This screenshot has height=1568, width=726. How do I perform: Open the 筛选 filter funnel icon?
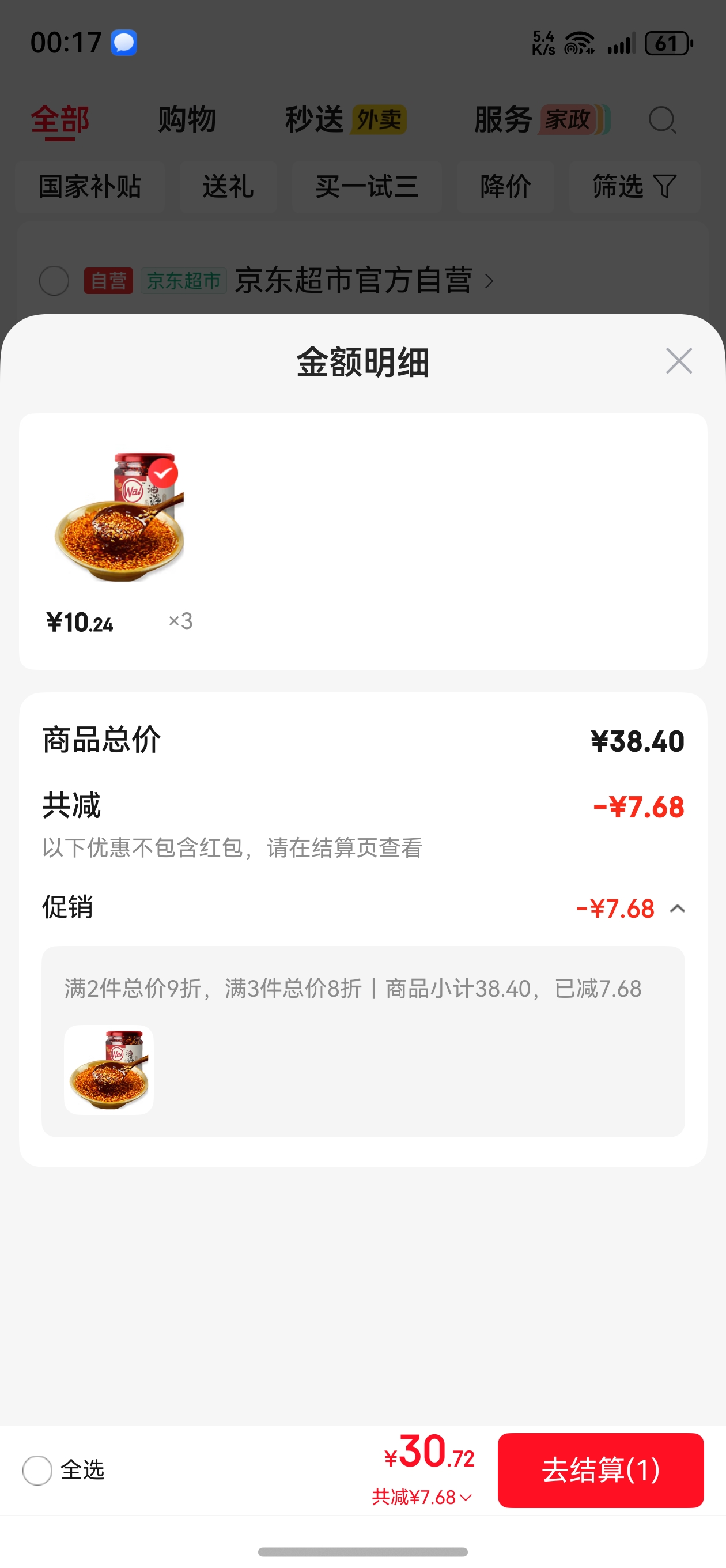[666, 187]
